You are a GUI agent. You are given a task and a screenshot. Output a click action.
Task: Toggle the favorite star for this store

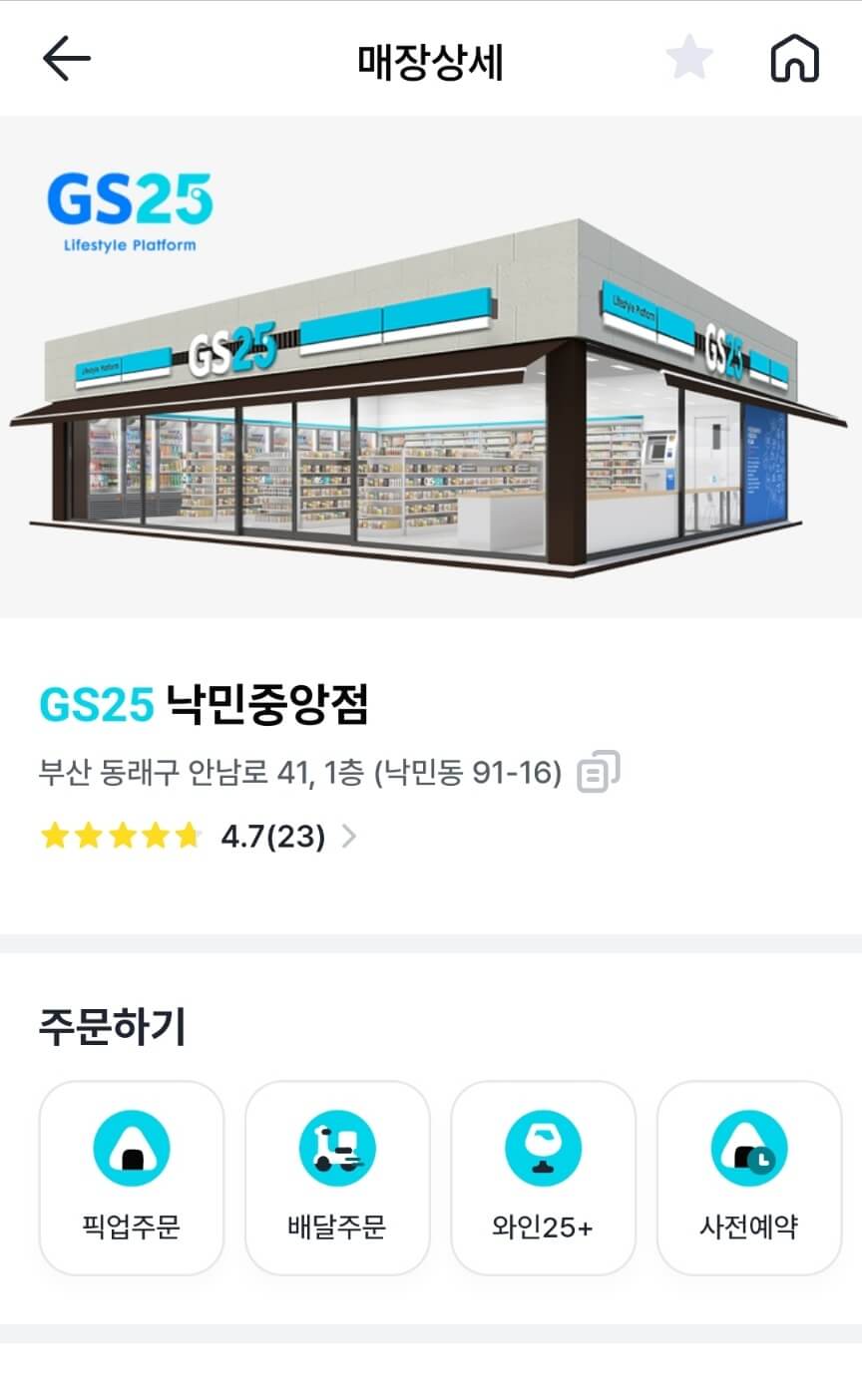pyautogui.click(x=688, y=57)
